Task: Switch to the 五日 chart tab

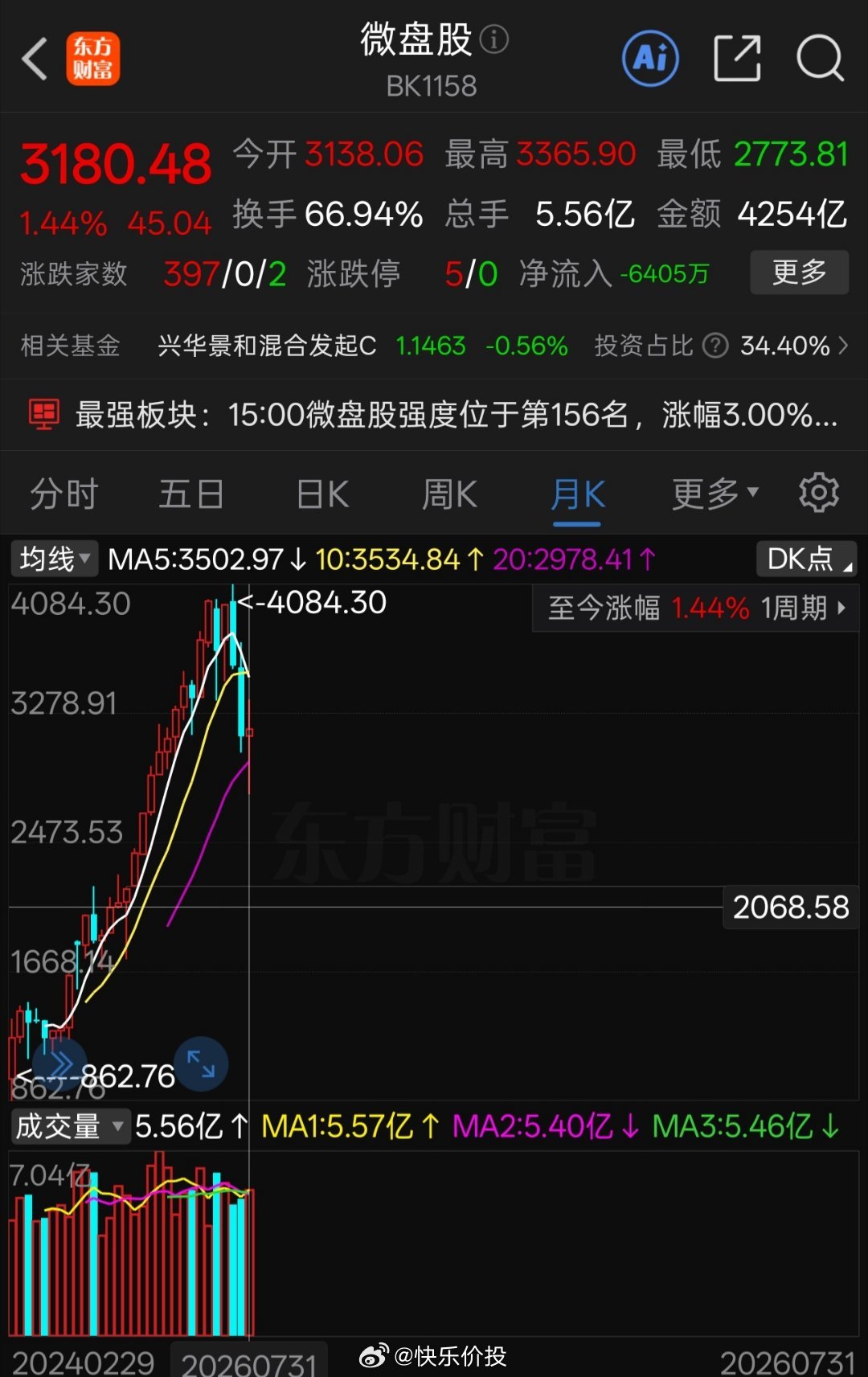Action: tap(191, 494)
